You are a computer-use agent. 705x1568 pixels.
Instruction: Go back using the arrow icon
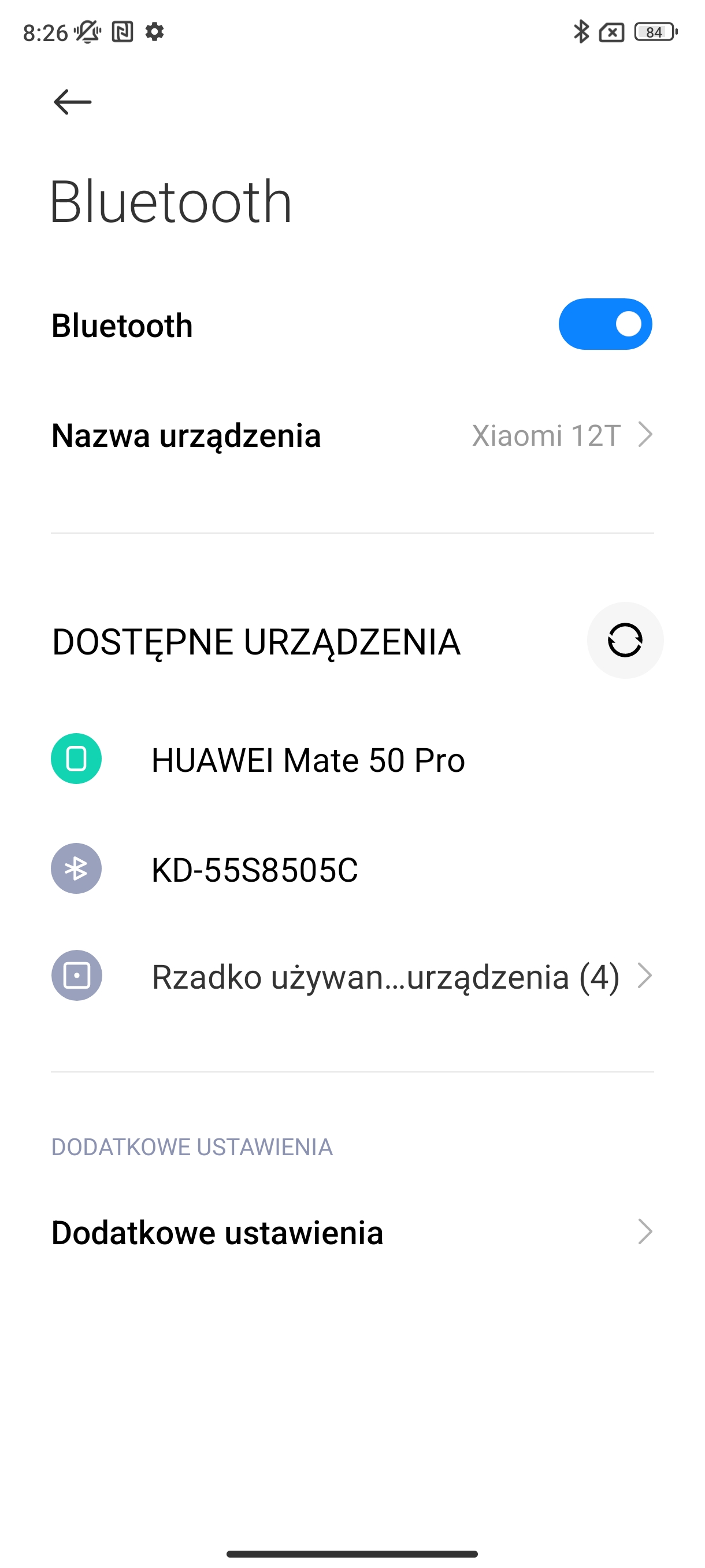click(72, 102)
